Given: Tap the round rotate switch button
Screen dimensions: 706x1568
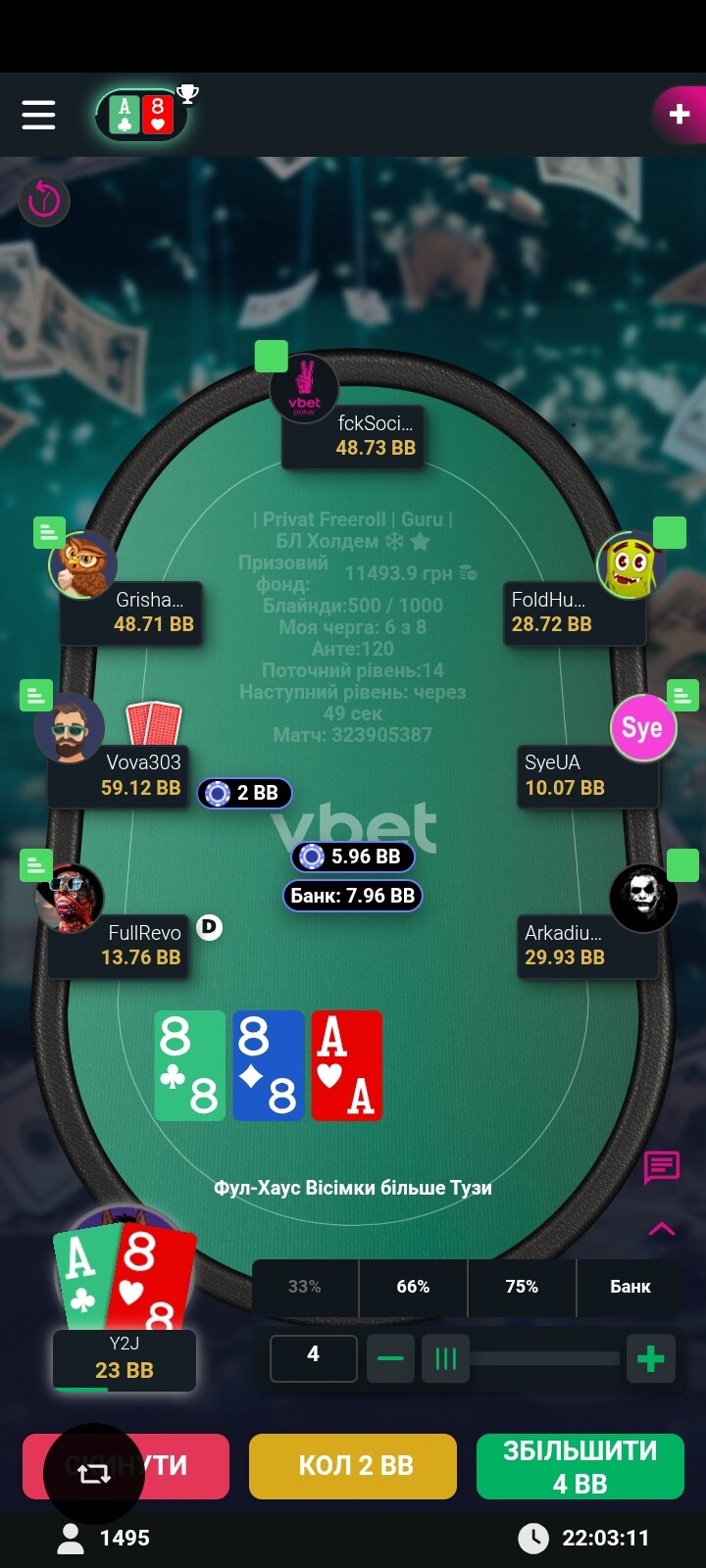Looking at the screenshot, I should (x=94, y=1473).
